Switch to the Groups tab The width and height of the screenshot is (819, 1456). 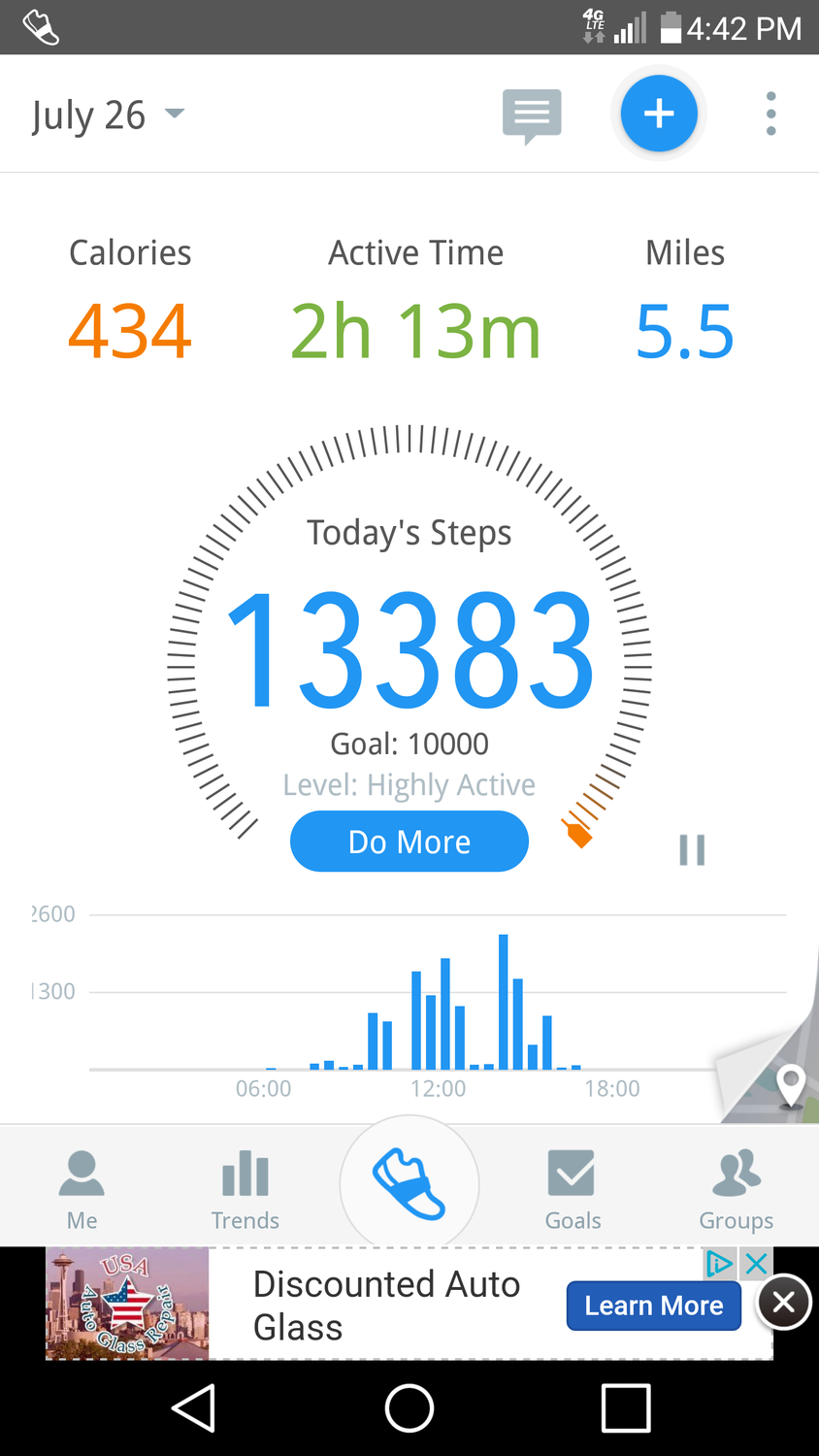click(736, 1189)
